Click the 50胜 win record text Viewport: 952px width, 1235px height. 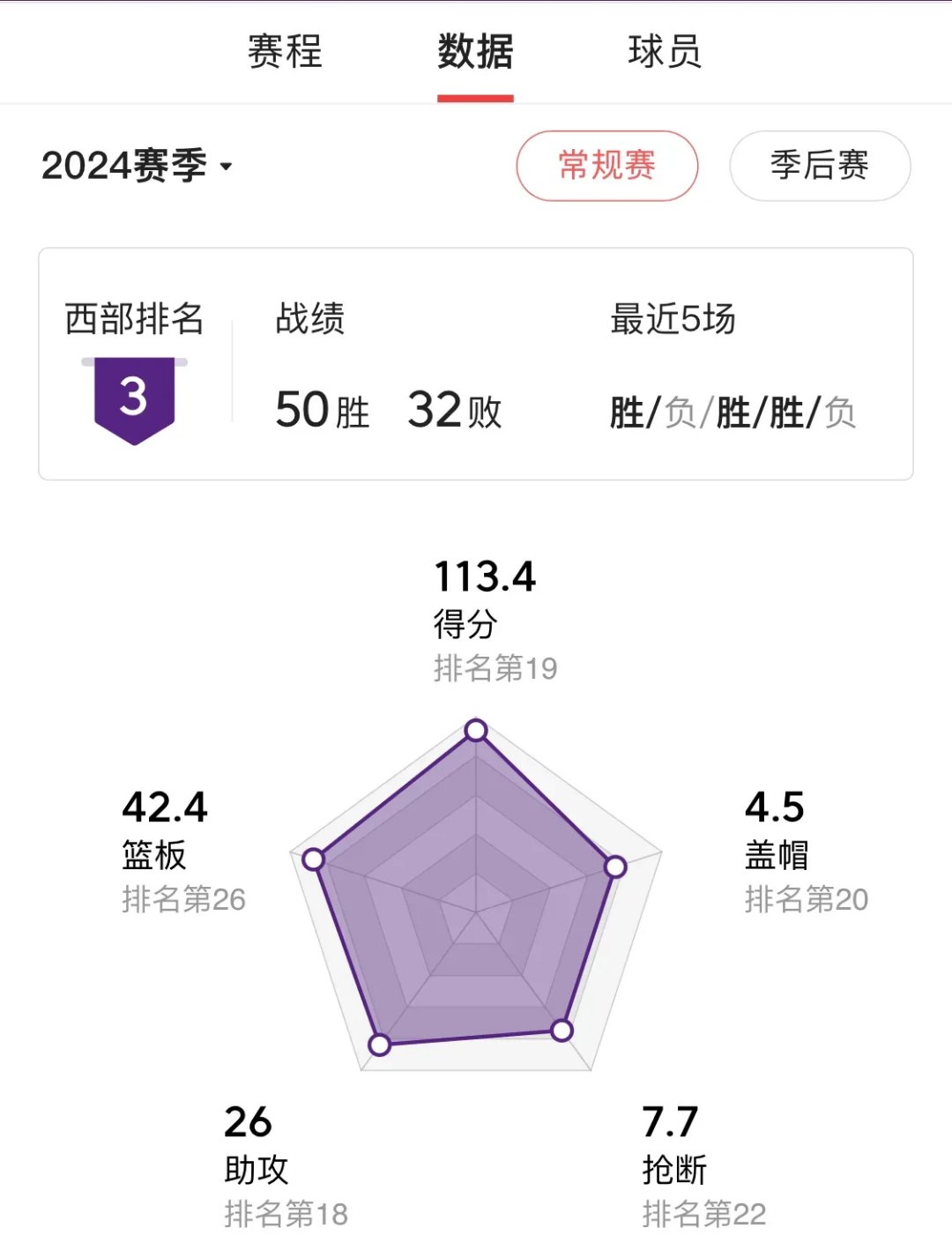[x=321, y=410]
